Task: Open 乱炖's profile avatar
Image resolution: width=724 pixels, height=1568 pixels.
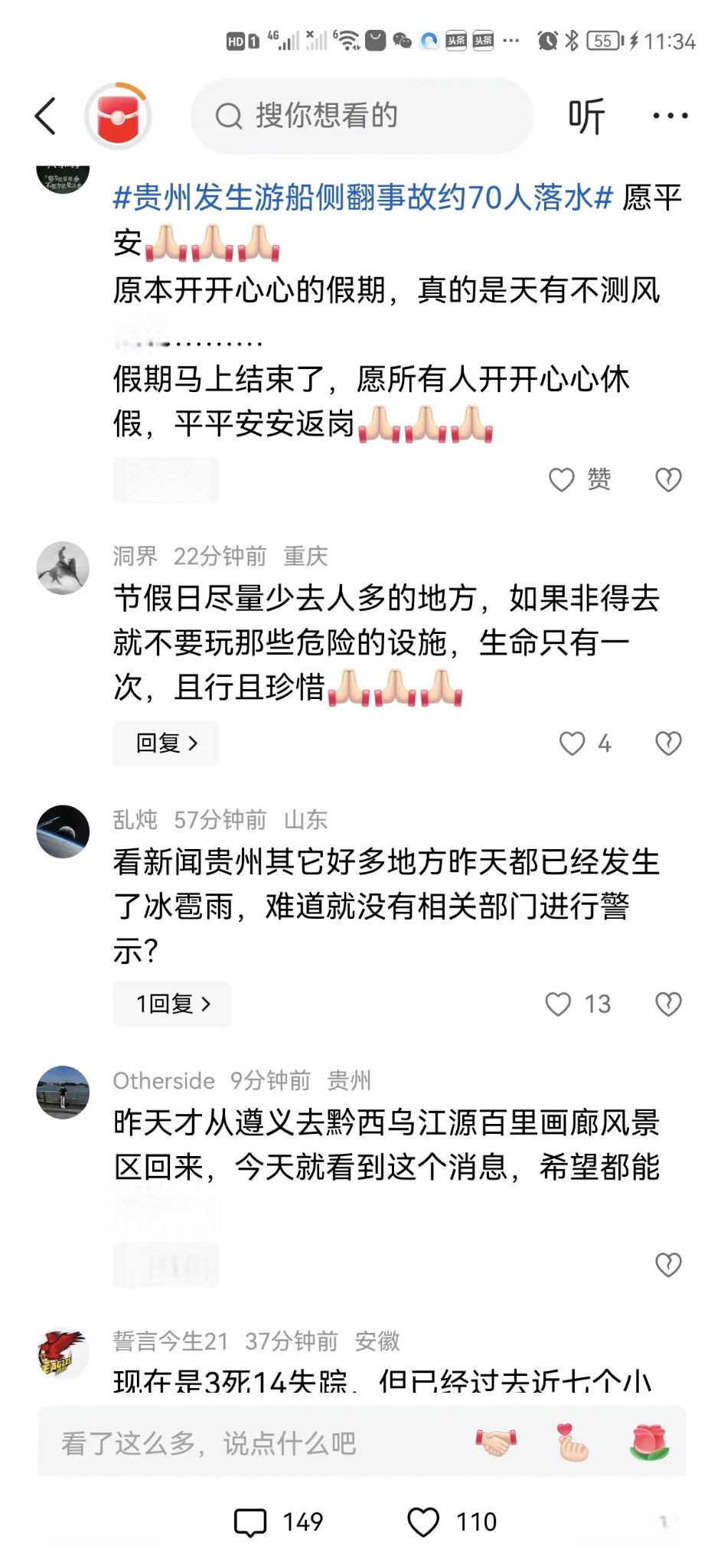Action: coord(63,831)
